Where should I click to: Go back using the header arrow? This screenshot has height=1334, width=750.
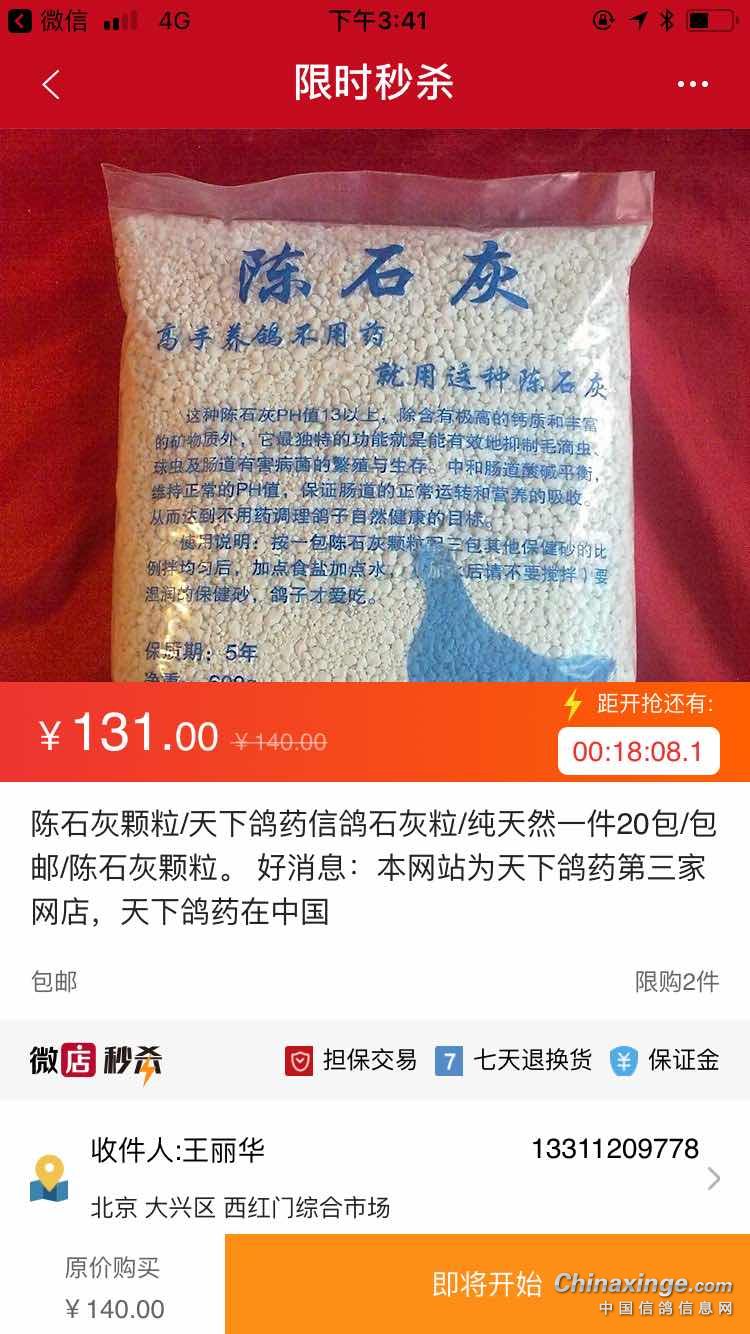point(51,84)
